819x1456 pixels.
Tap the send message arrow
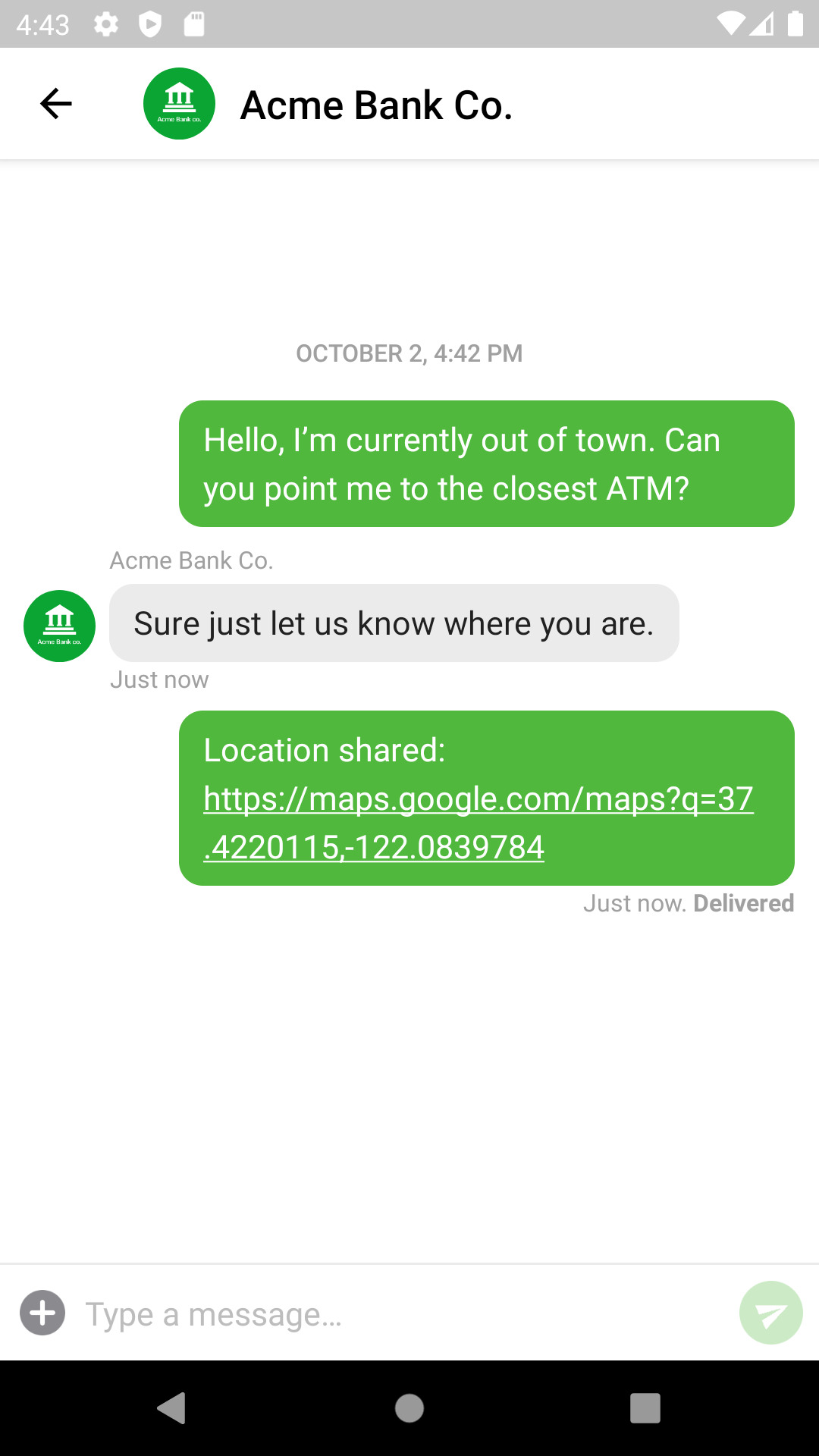770,1313
